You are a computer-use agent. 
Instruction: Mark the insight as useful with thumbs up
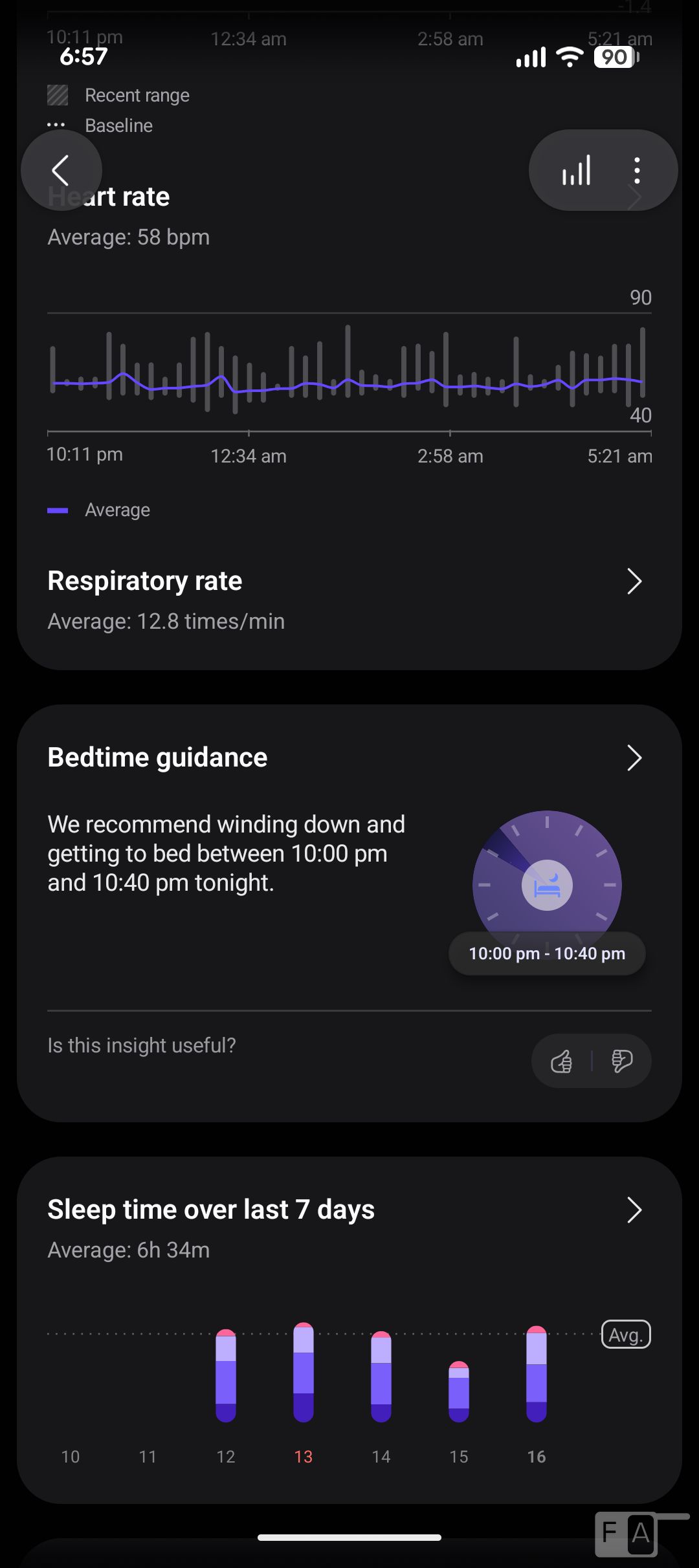point(561,1061)
